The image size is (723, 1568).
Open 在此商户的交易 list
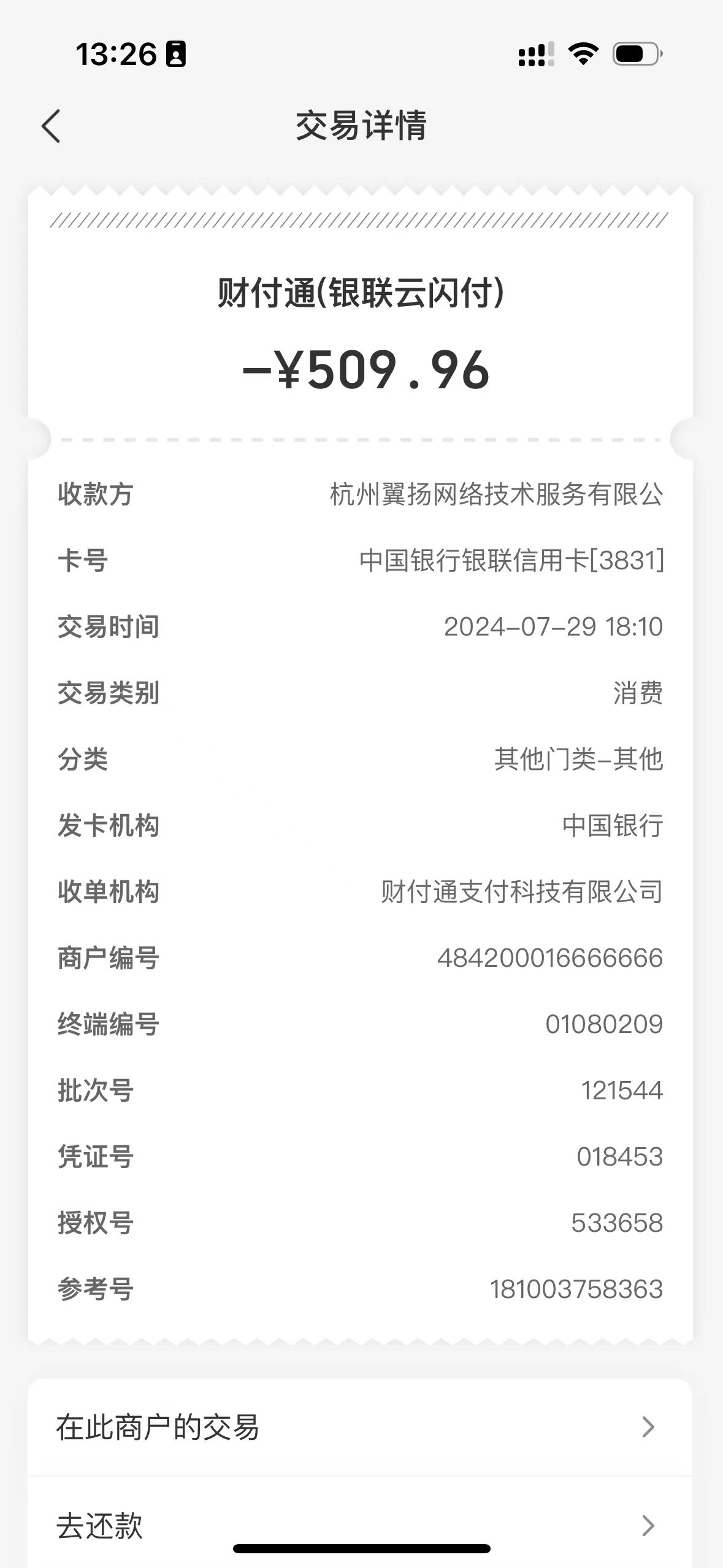tap(359, 1427)
